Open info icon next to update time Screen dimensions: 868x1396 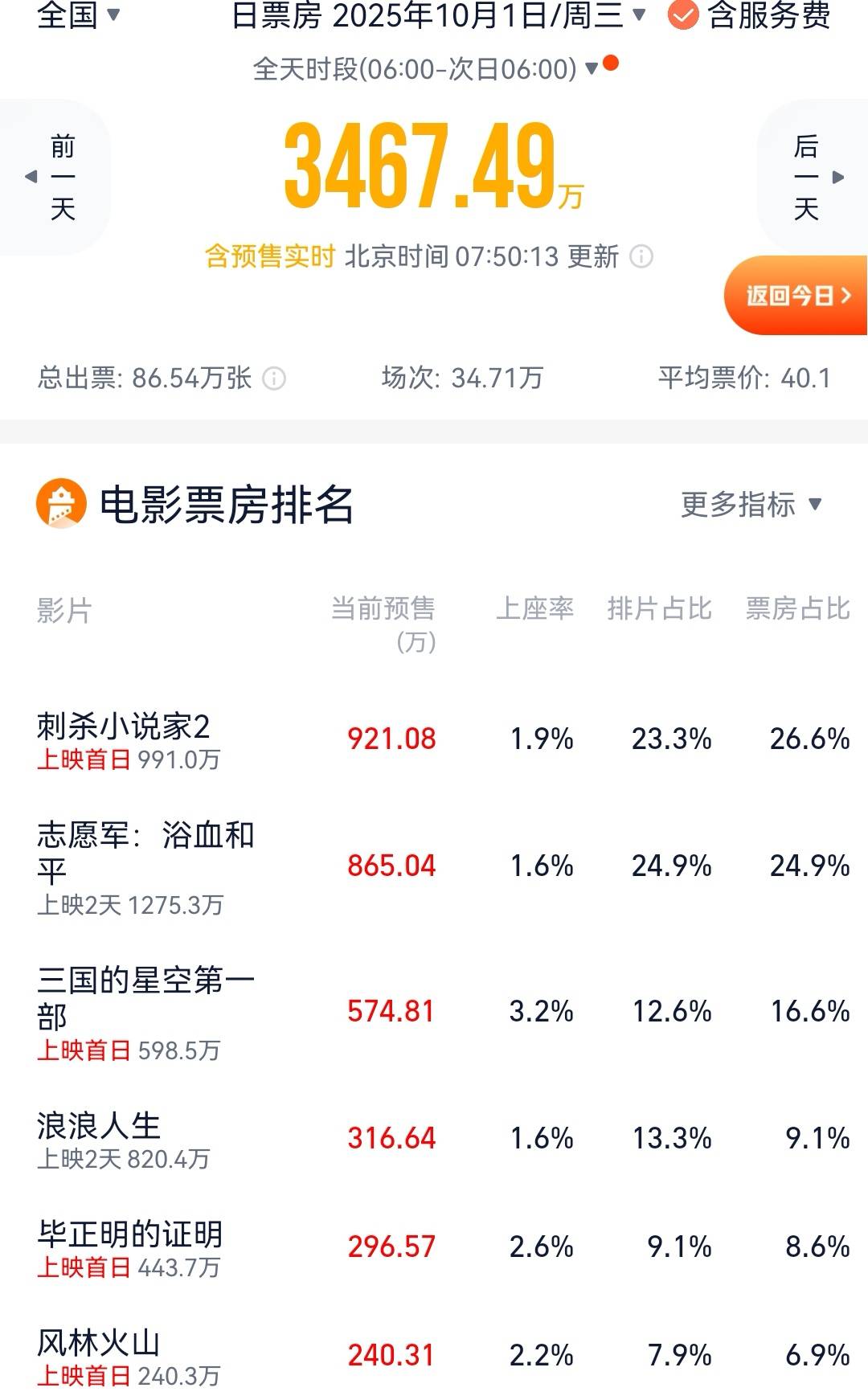(x=641, y=257)
